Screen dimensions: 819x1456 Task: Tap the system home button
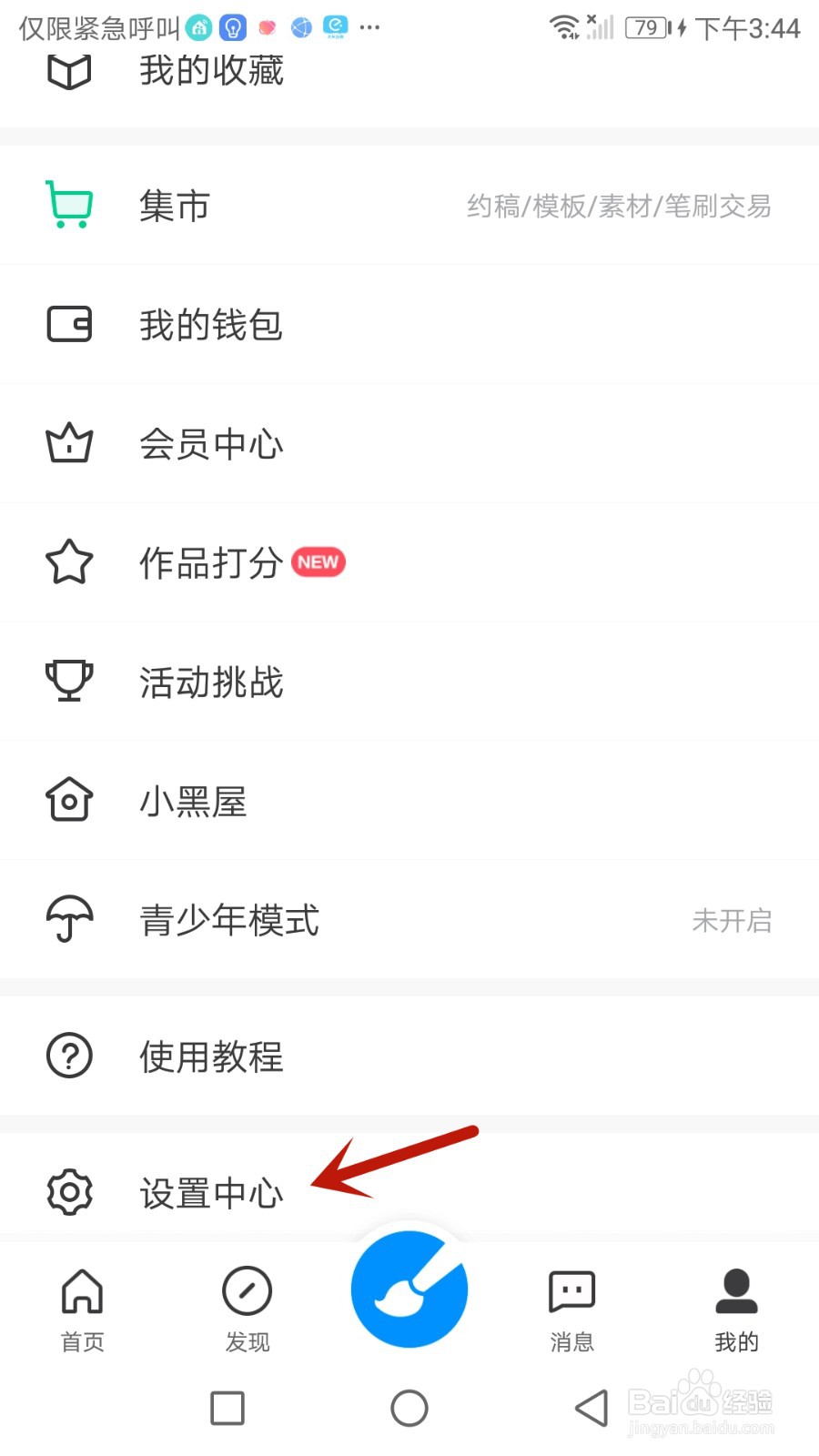pos(409,1408)
